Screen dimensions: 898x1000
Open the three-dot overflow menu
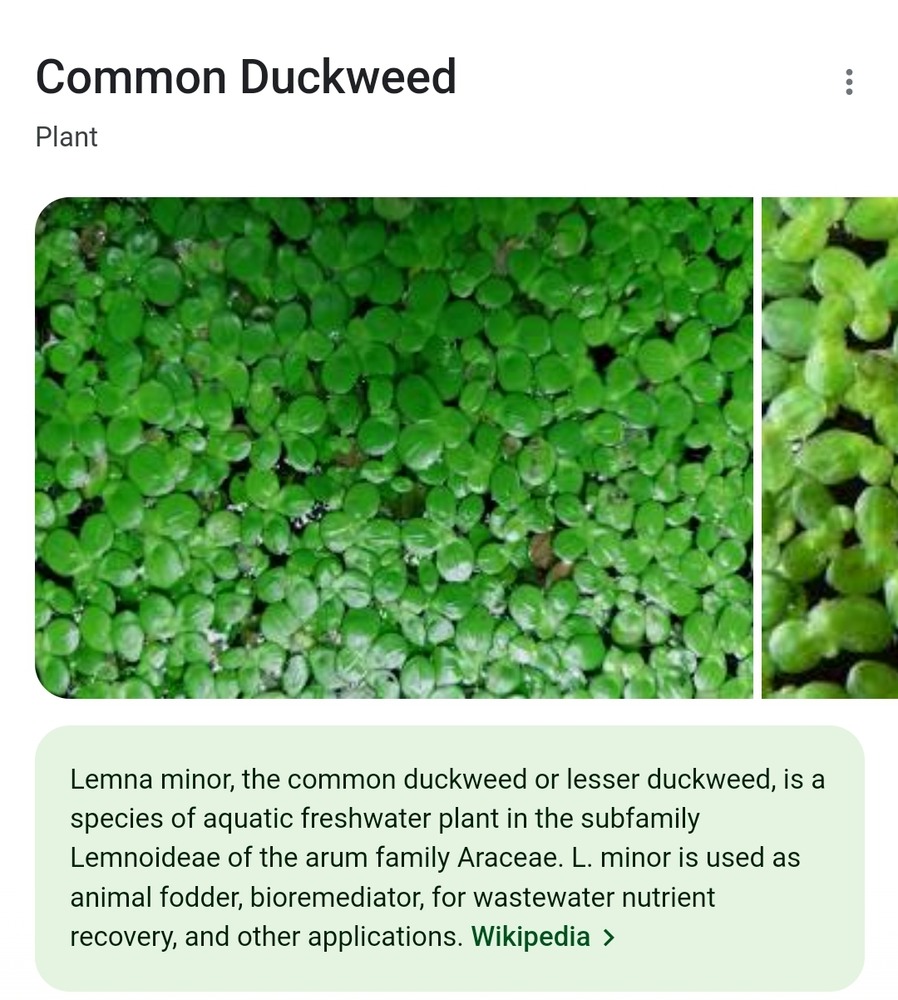pyautogui.click(x=848, y=82)
